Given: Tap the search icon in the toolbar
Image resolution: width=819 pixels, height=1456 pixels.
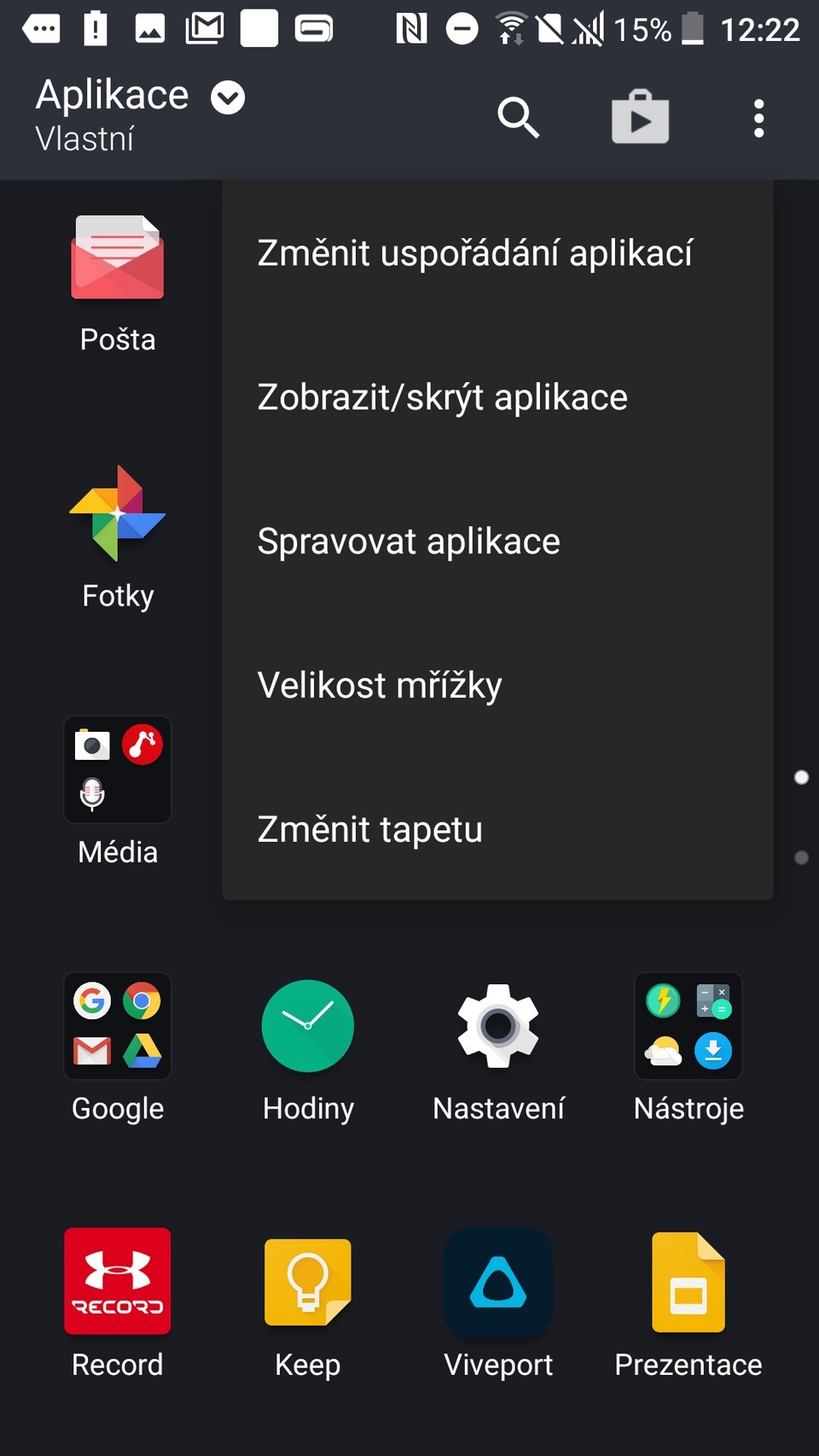Looking at the screenshot, I should tap(519, 117).
